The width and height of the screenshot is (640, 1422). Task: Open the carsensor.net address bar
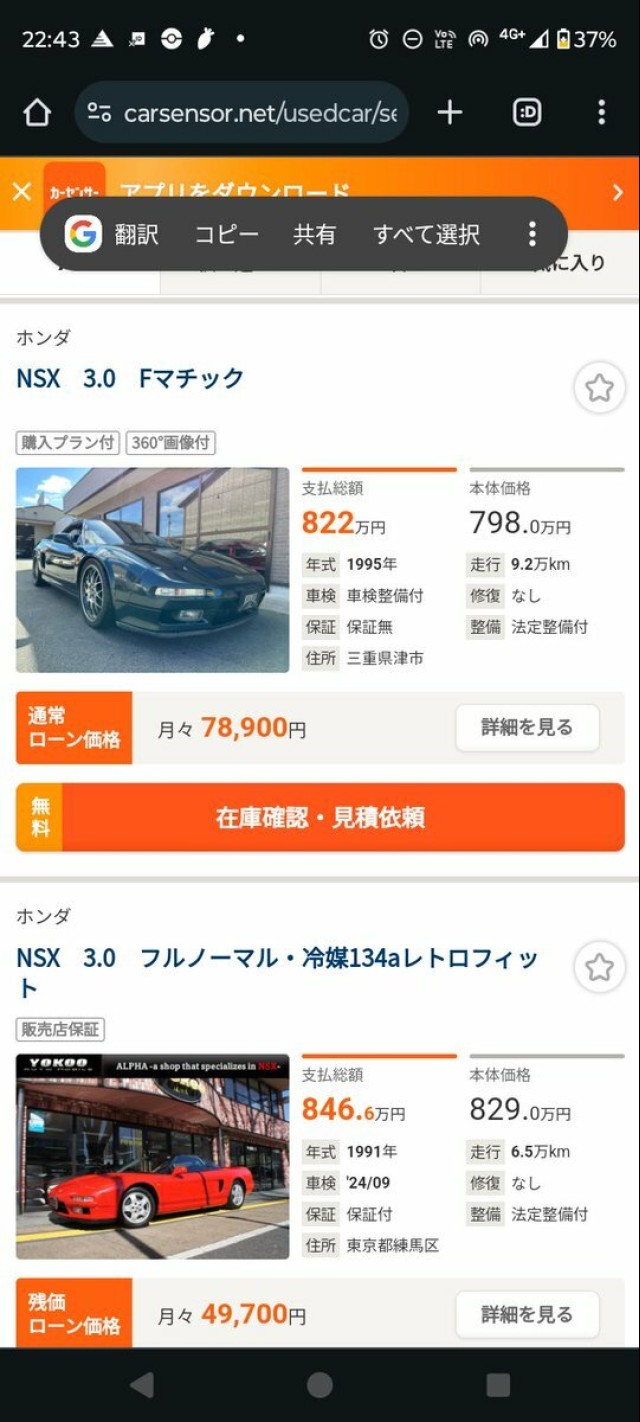point(242,112)
